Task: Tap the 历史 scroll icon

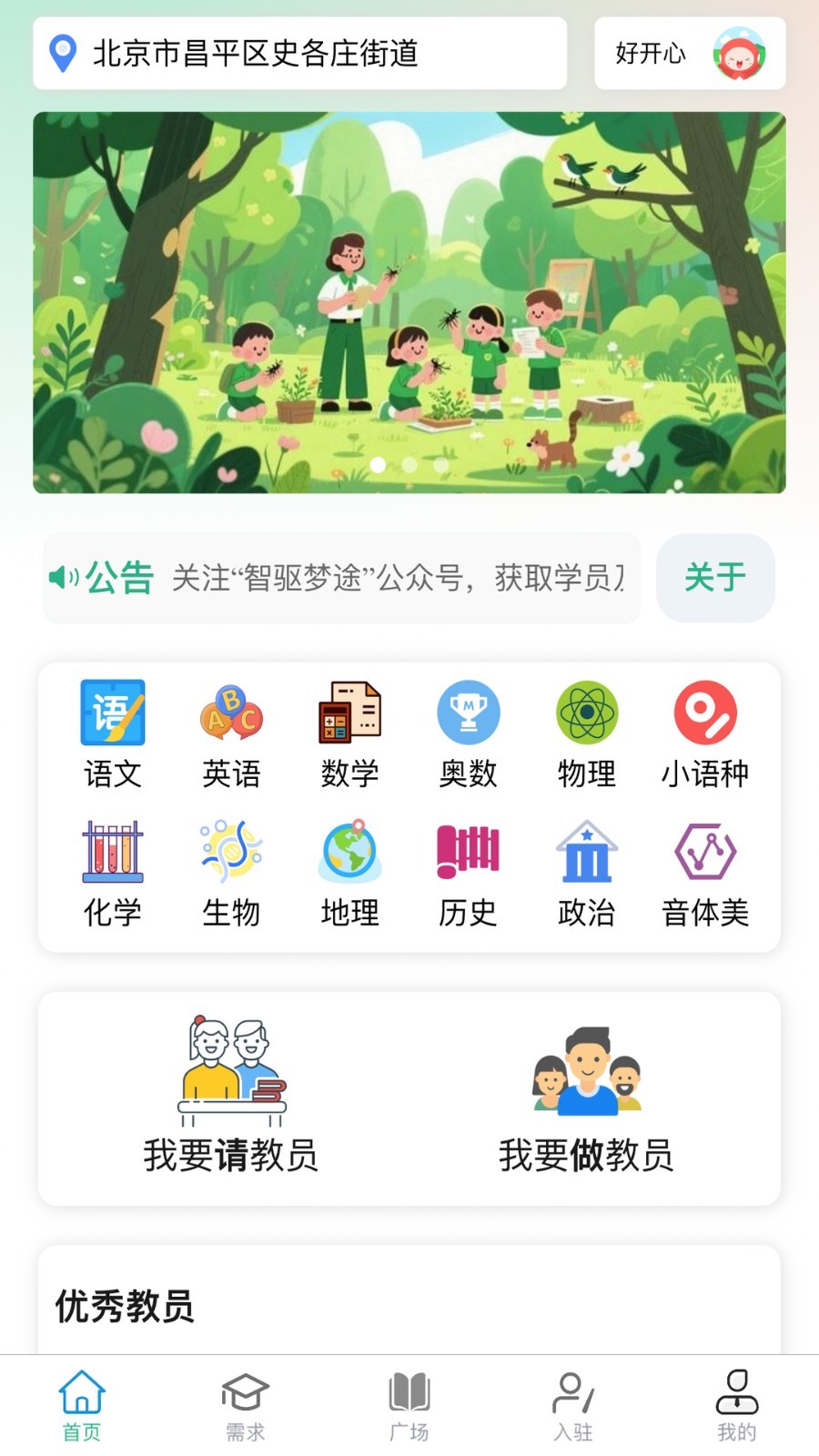Action: click(469, 854)
